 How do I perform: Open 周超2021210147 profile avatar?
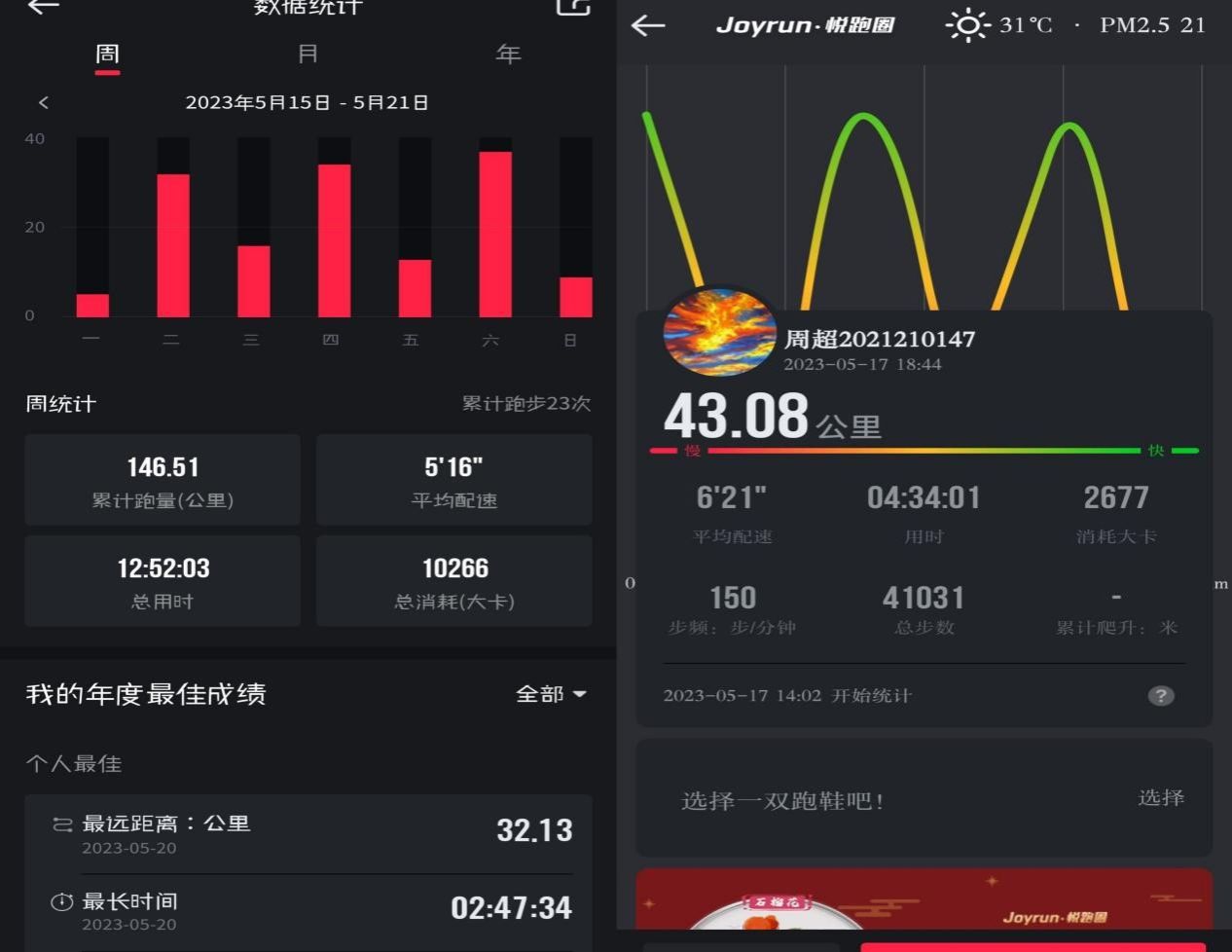pyautogui.click(x=719, y=333)
